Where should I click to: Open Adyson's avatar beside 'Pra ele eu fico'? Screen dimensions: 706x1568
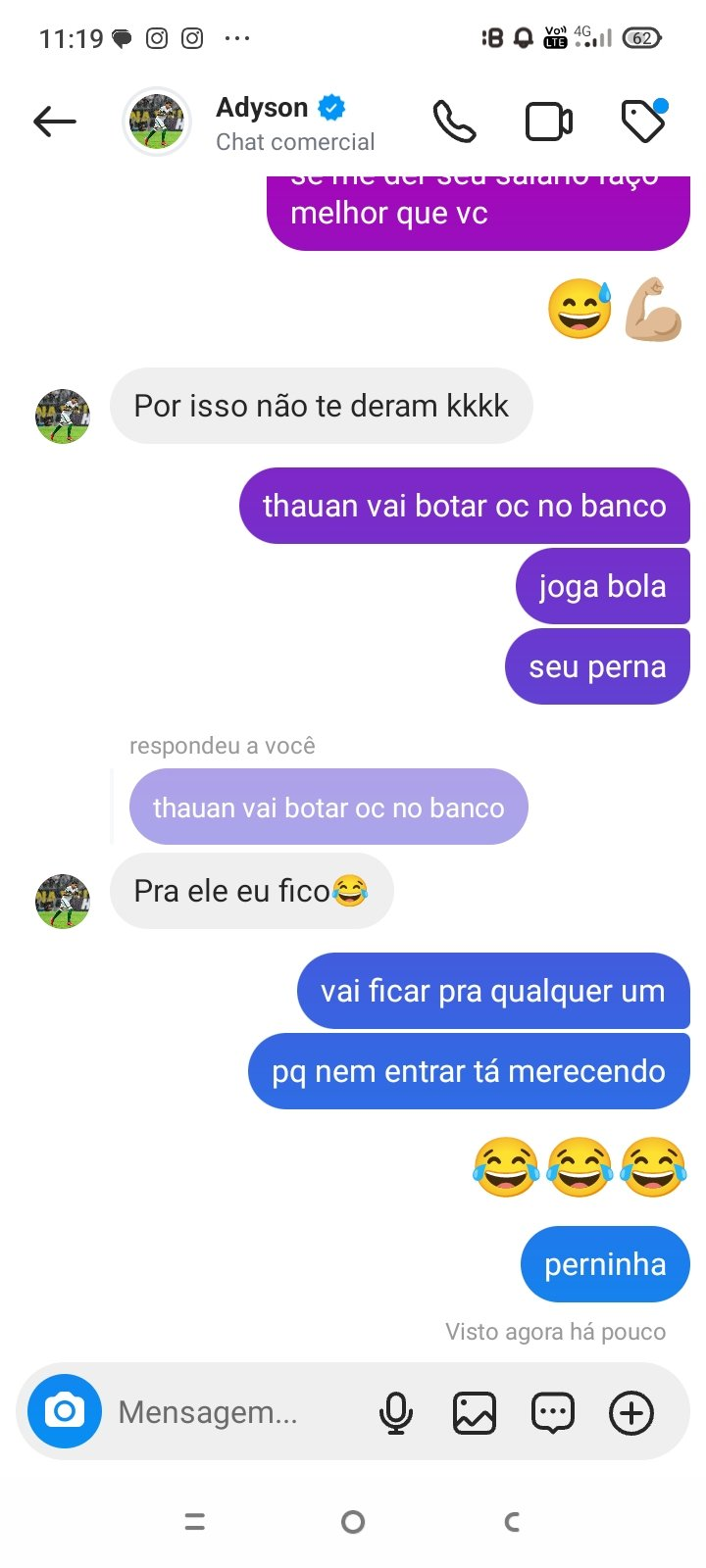(x=63, y=901)
